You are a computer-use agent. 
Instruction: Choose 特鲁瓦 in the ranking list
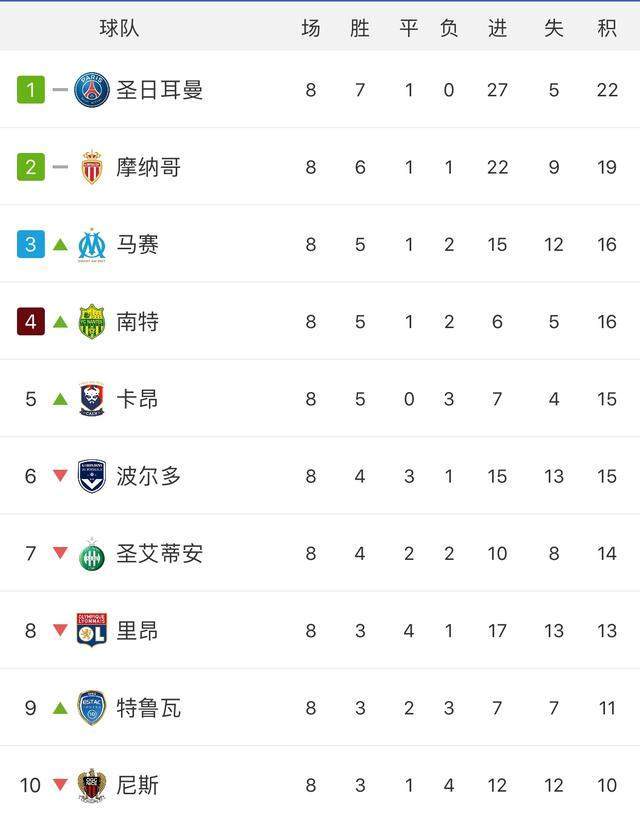pyautogui.click(x=149, y=708)
